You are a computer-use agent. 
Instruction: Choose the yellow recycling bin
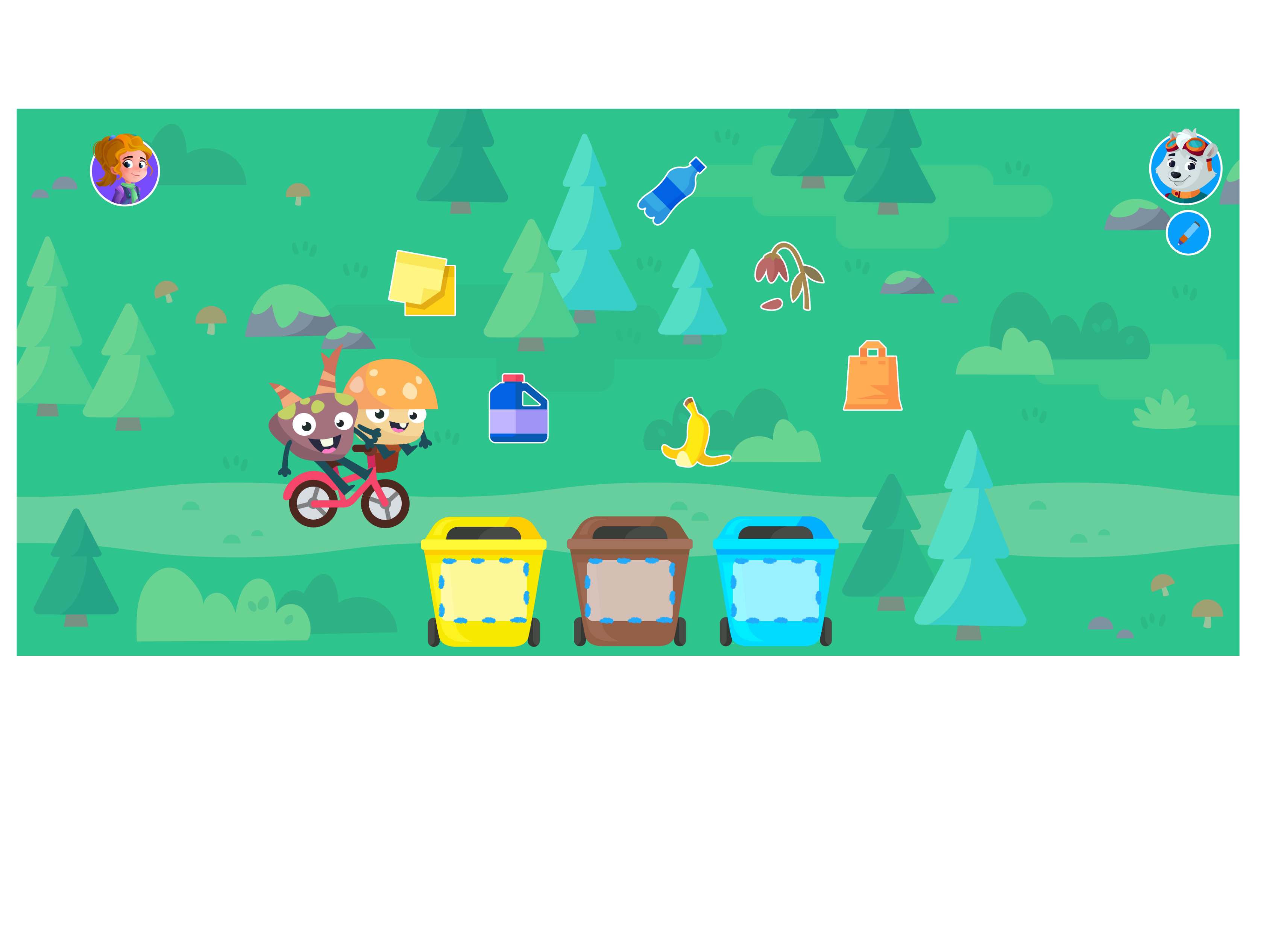484,583
